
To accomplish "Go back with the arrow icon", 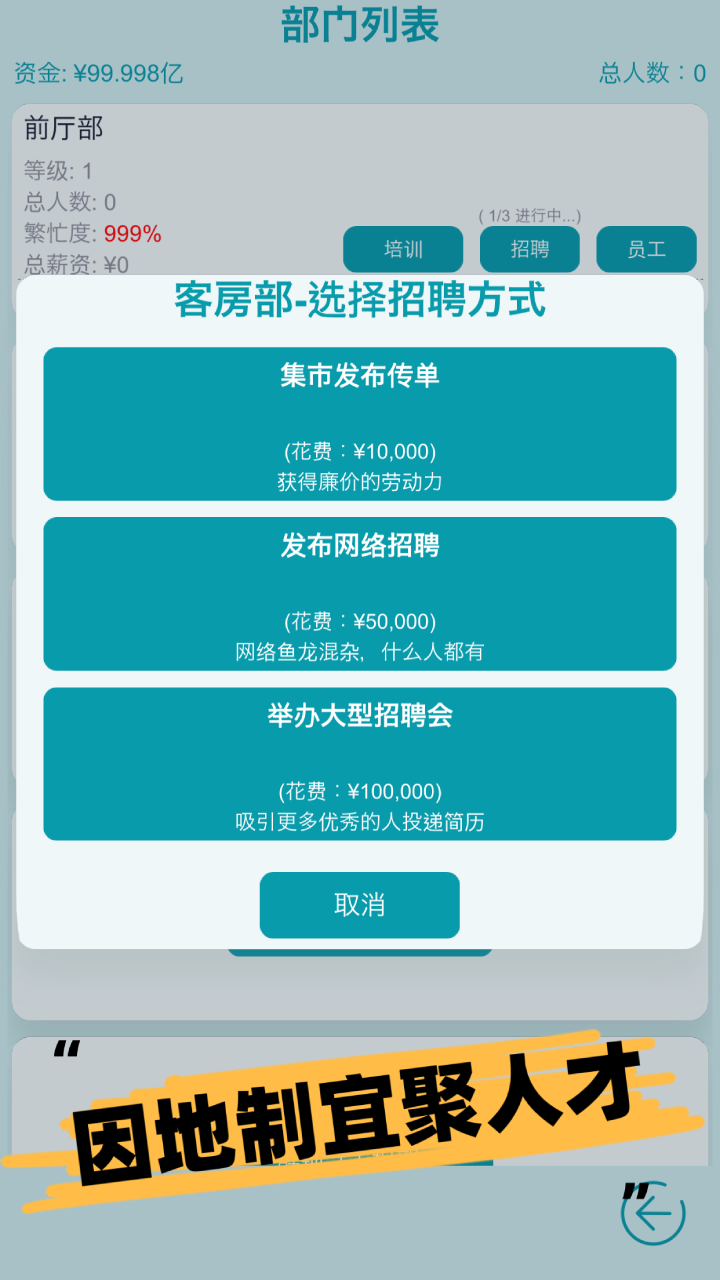I will click(x=653, y=1214).
